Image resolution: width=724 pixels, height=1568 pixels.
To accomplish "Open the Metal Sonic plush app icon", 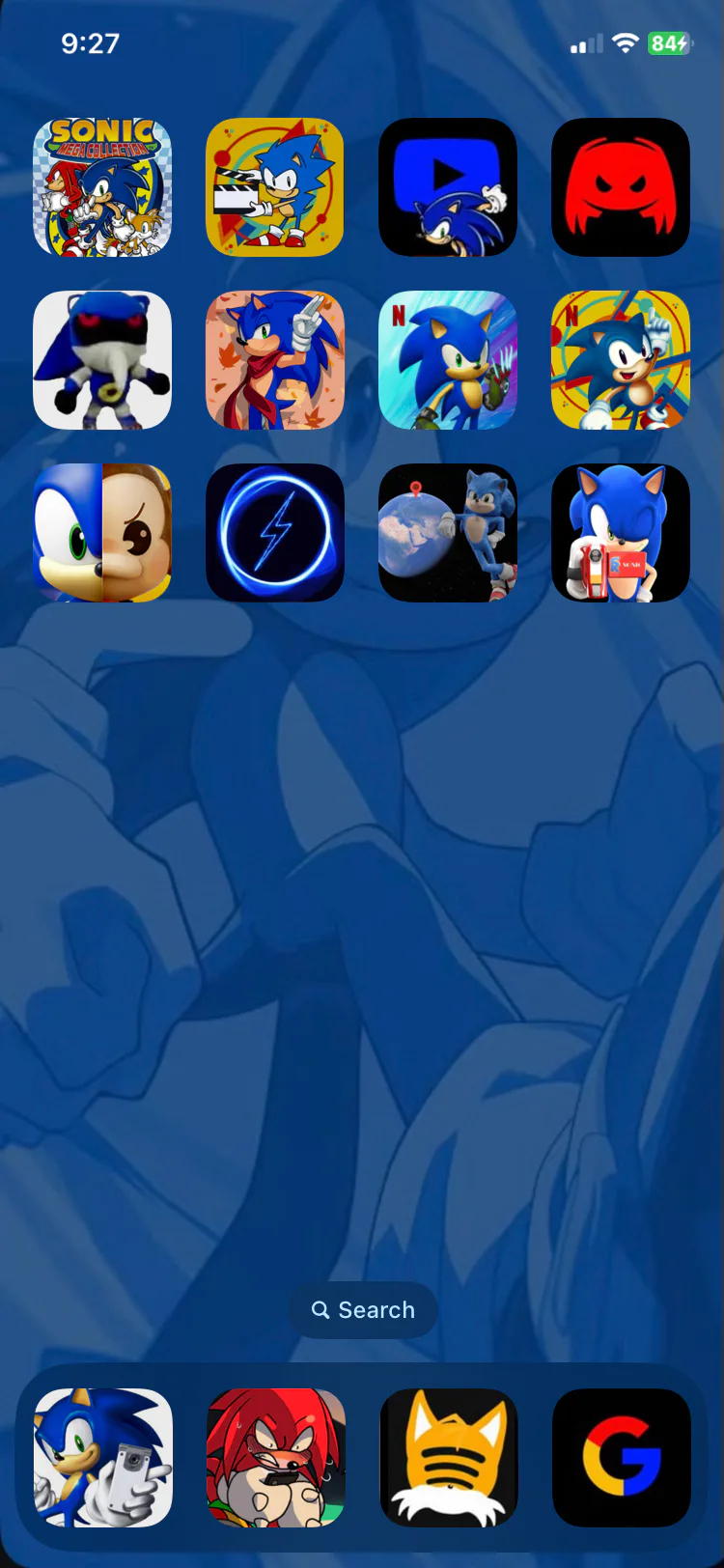I will point(102,360).
